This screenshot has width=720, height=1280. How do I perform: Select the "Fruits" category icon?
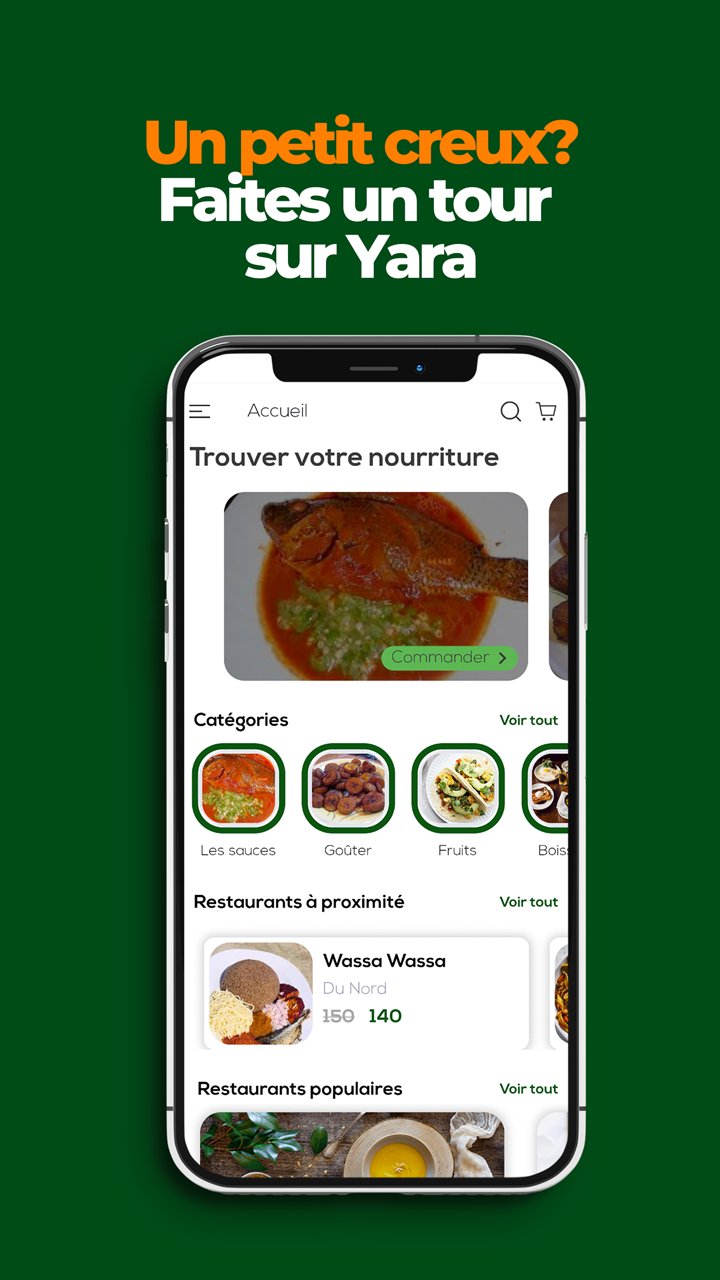pos(458,786)
